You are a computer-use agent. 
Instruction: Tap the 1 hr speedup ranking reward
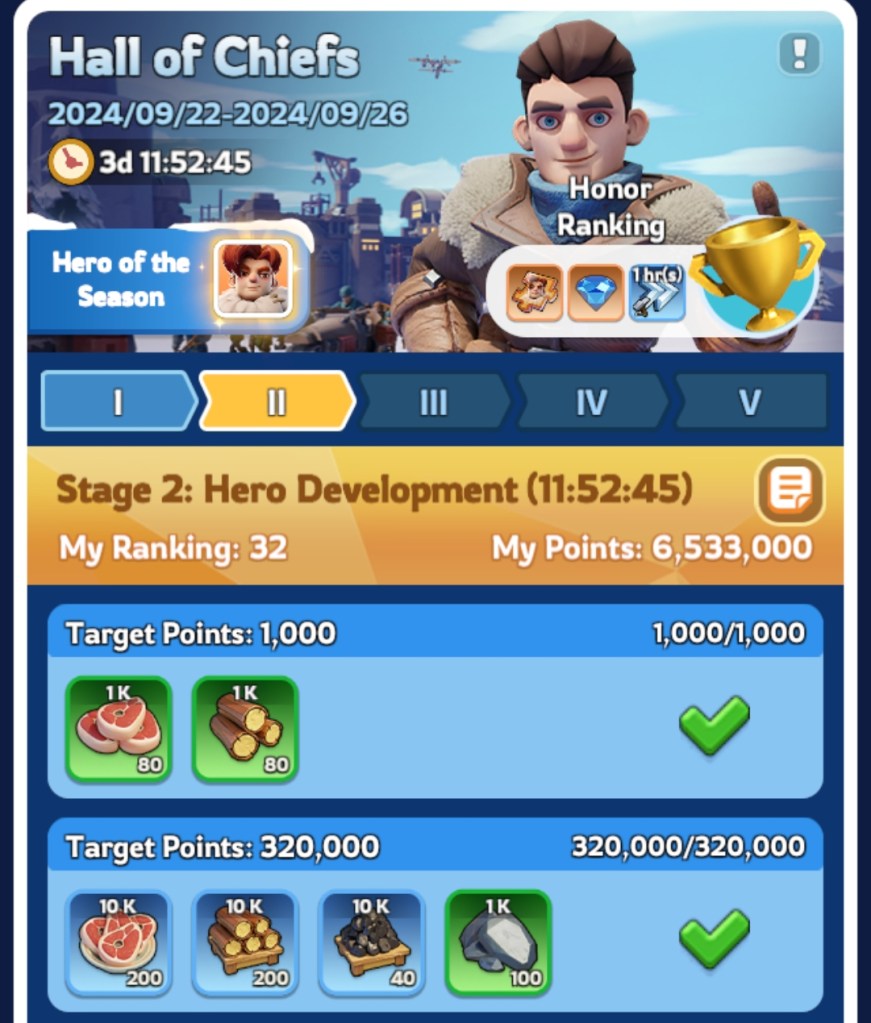[x=656, y=293]
